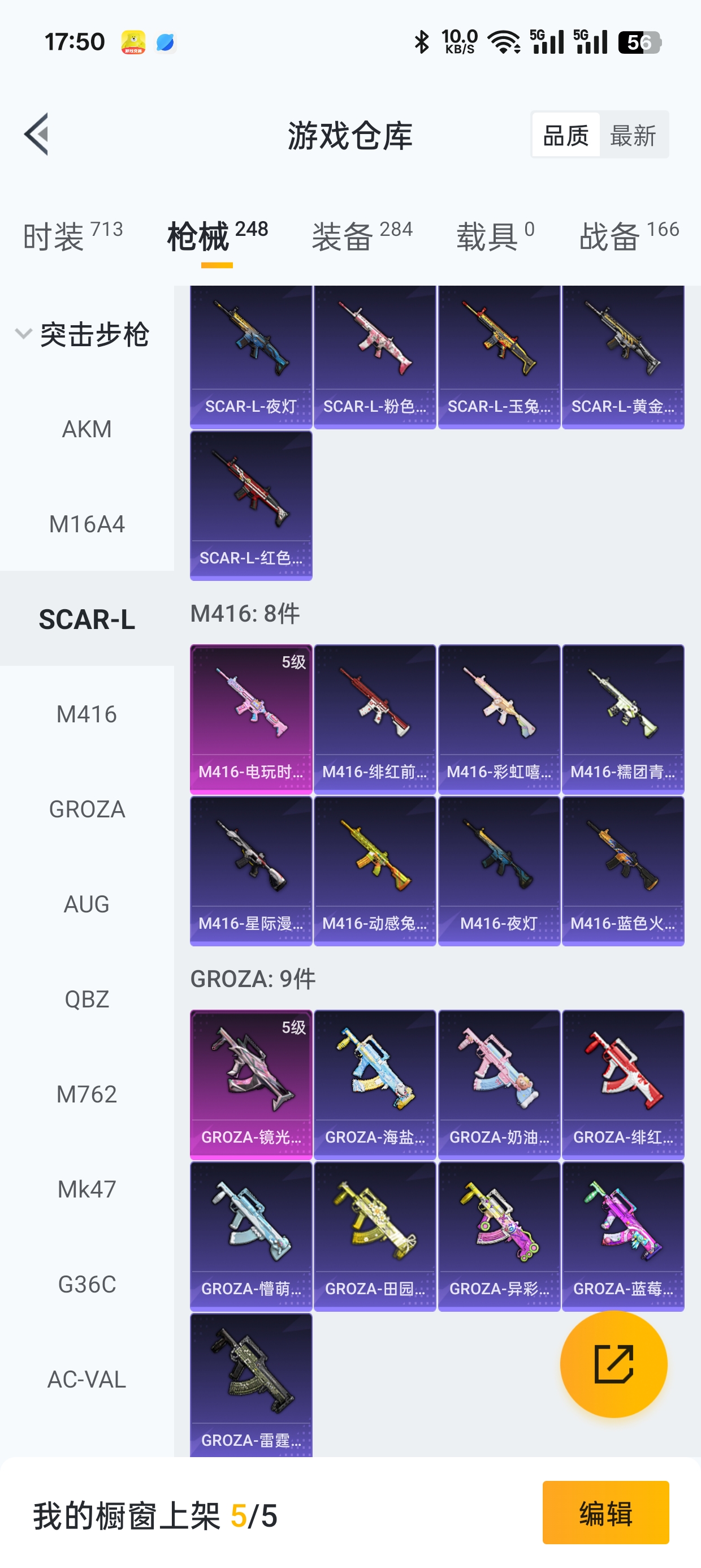This screenshot has width=701, height=1568.
Task: Sort warehouse by 品质
Action: [565, 135]
